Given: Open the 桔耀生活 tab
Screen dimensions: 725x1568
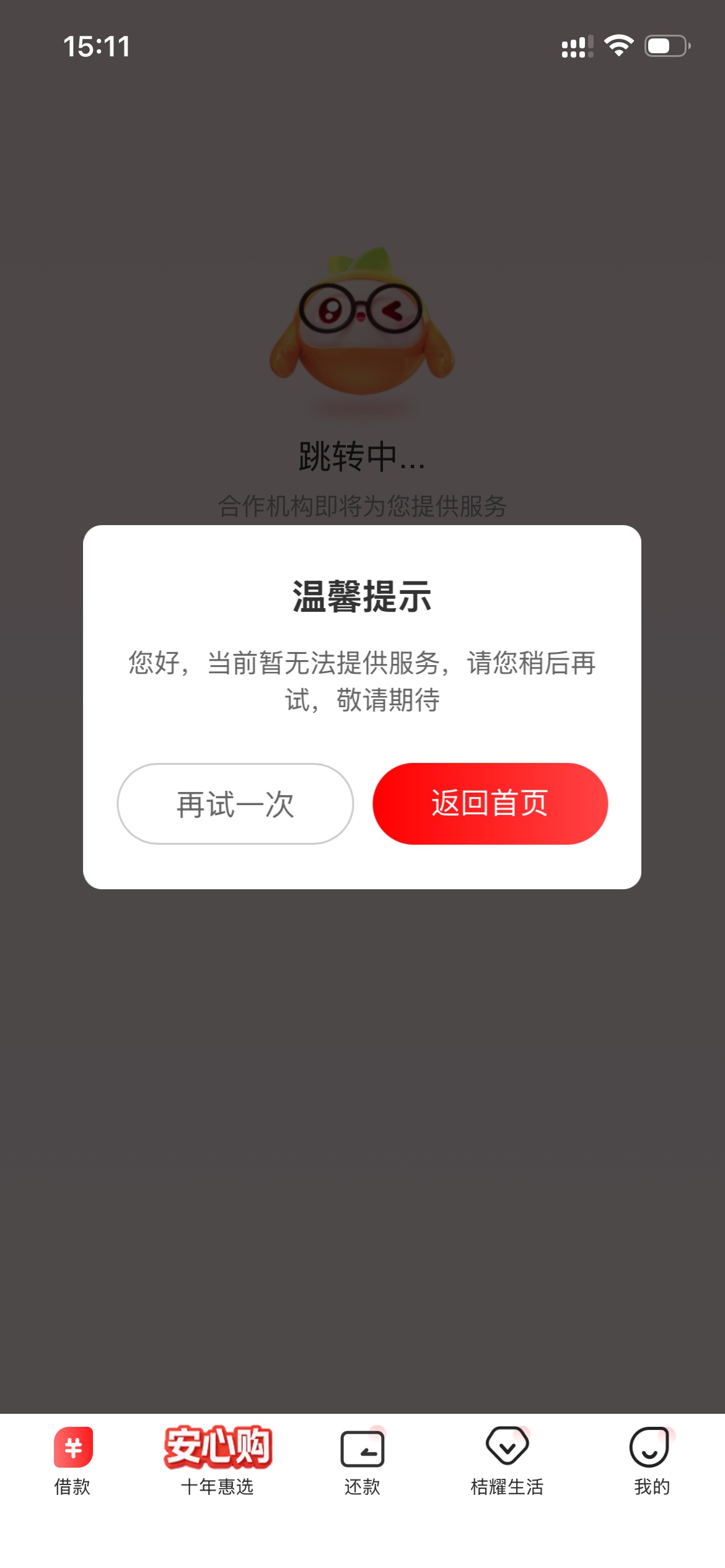Looking at the screenshot, I should coord(507,1460).
